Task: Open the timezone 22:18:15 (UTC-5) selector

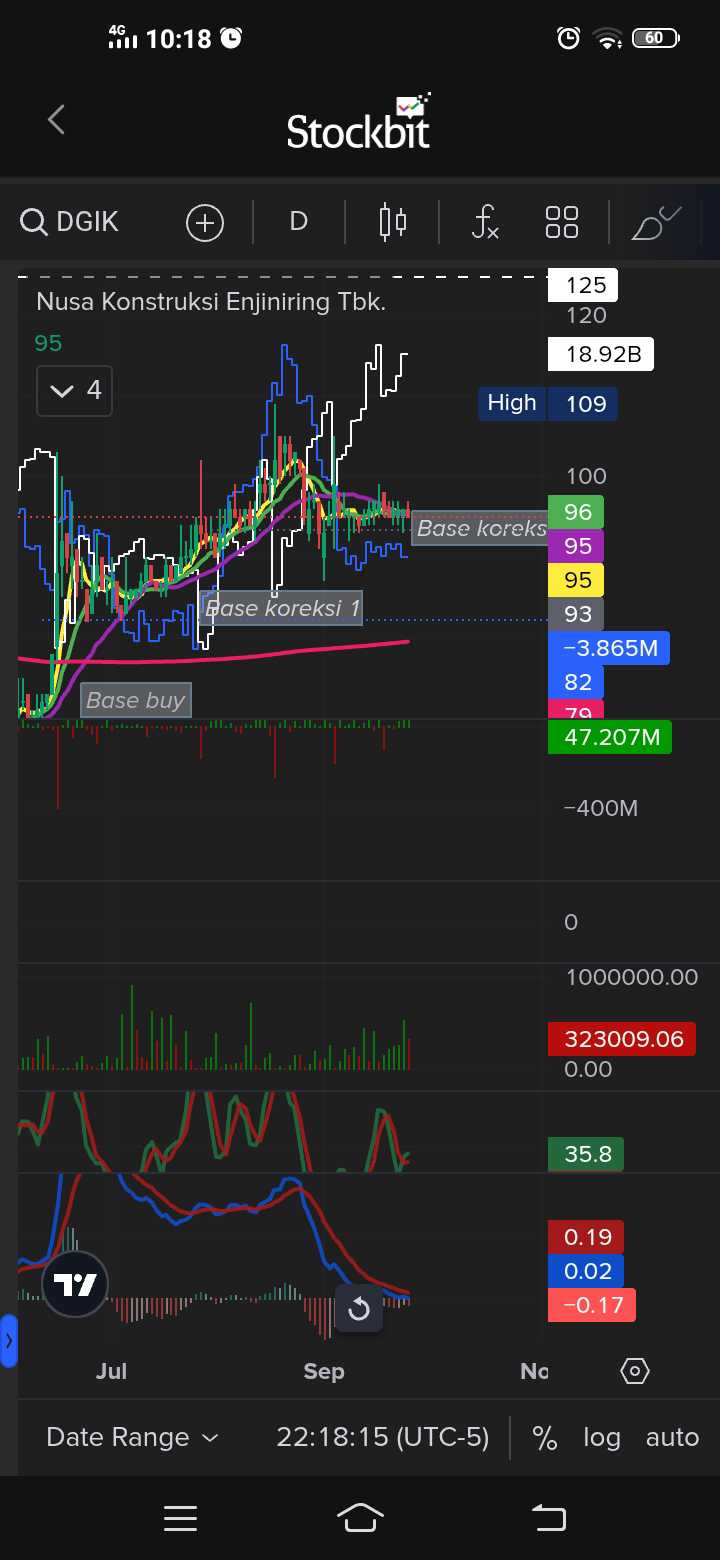Action: (383, 1437)
